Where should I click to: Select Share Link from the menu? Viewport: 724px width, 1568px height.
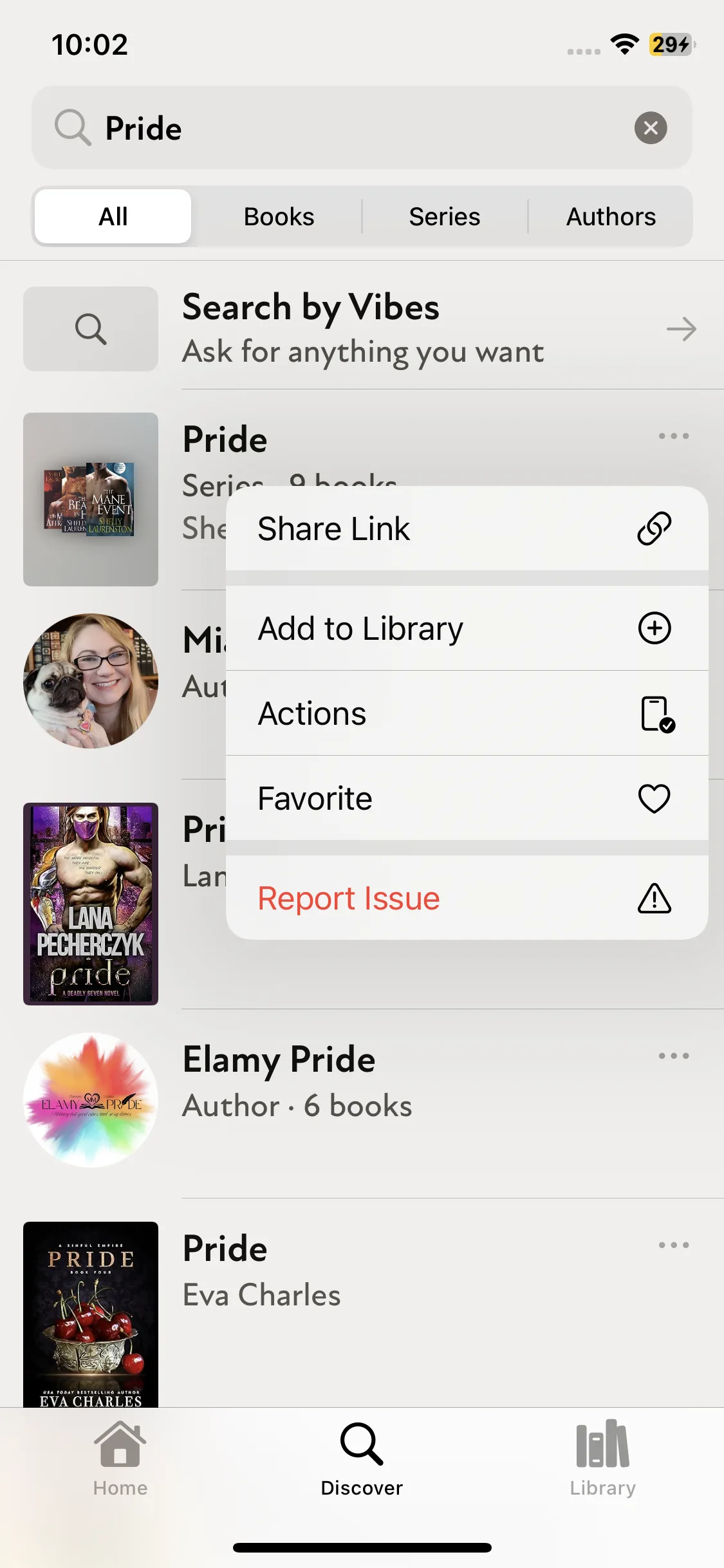[467, 529]
